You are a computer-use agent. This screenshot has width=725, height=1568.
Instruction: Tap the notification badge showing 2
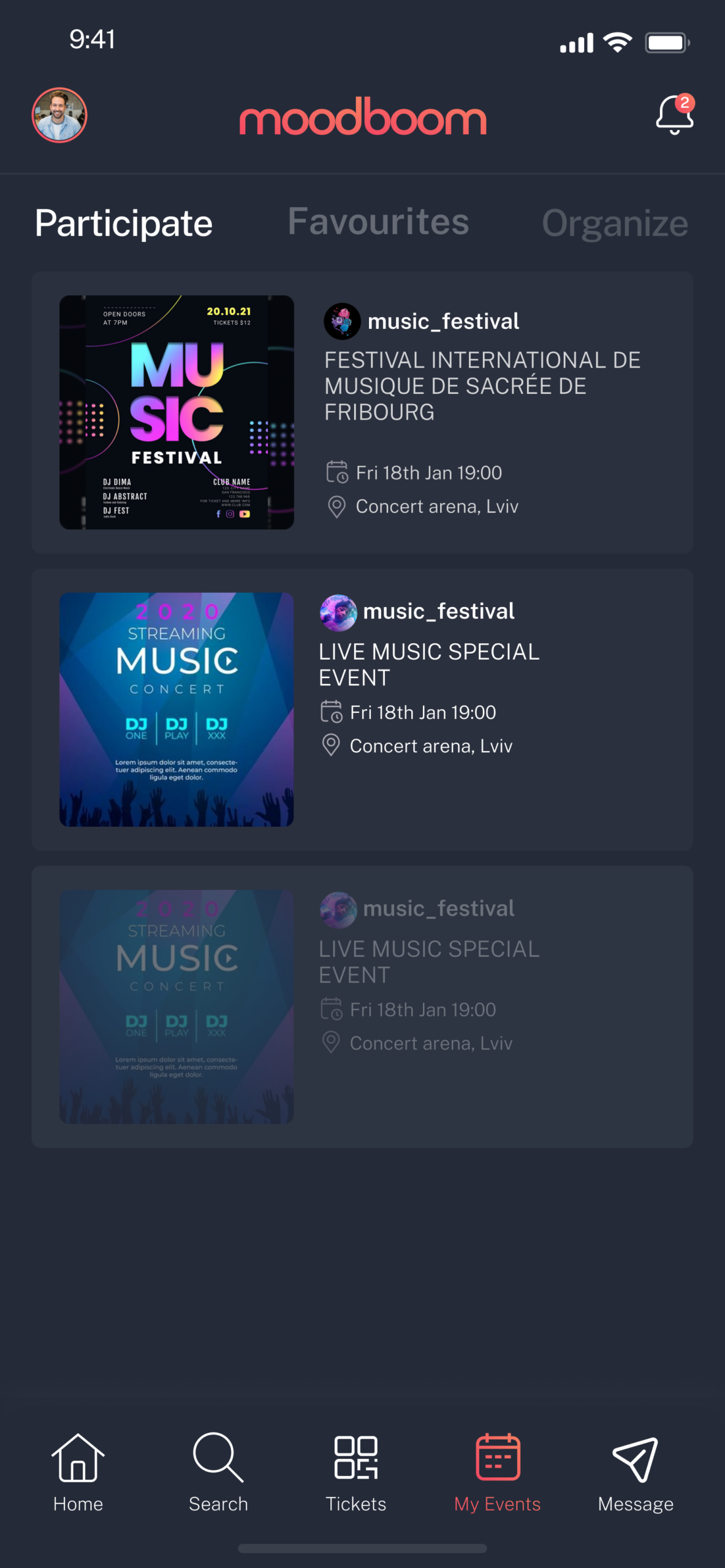[x=686, y=102]
